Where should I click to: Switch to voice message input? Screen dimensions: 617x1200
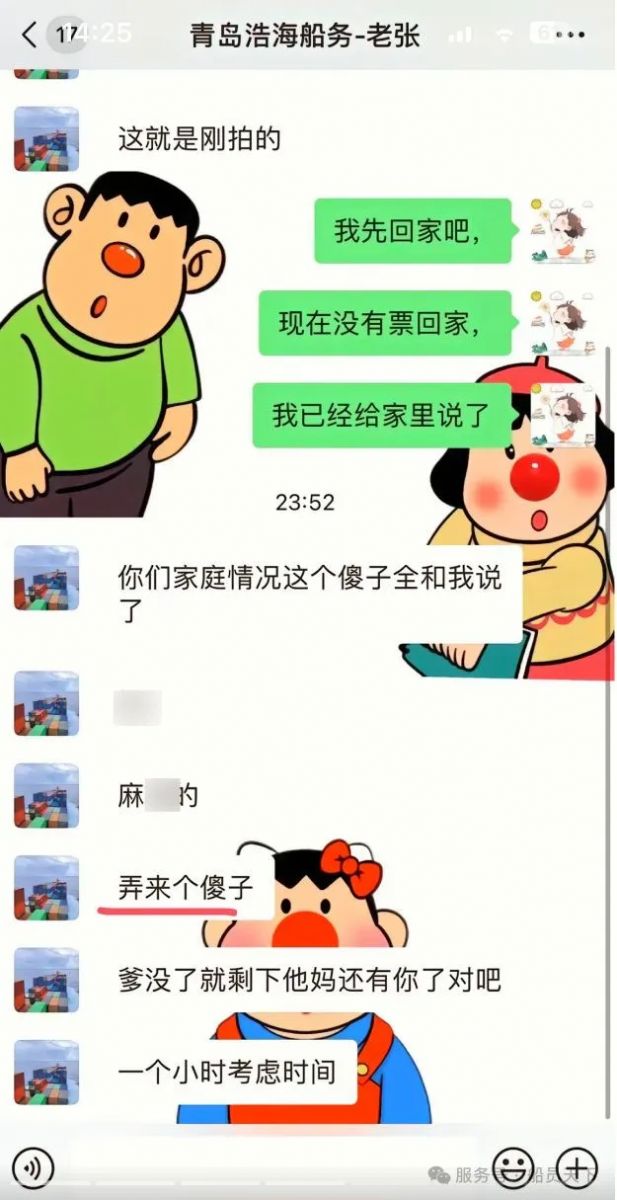(x=35, y=1166)
